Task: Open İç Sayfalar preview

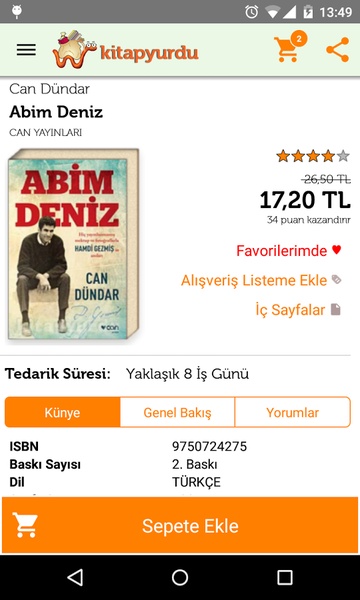Action: (298, 310)
